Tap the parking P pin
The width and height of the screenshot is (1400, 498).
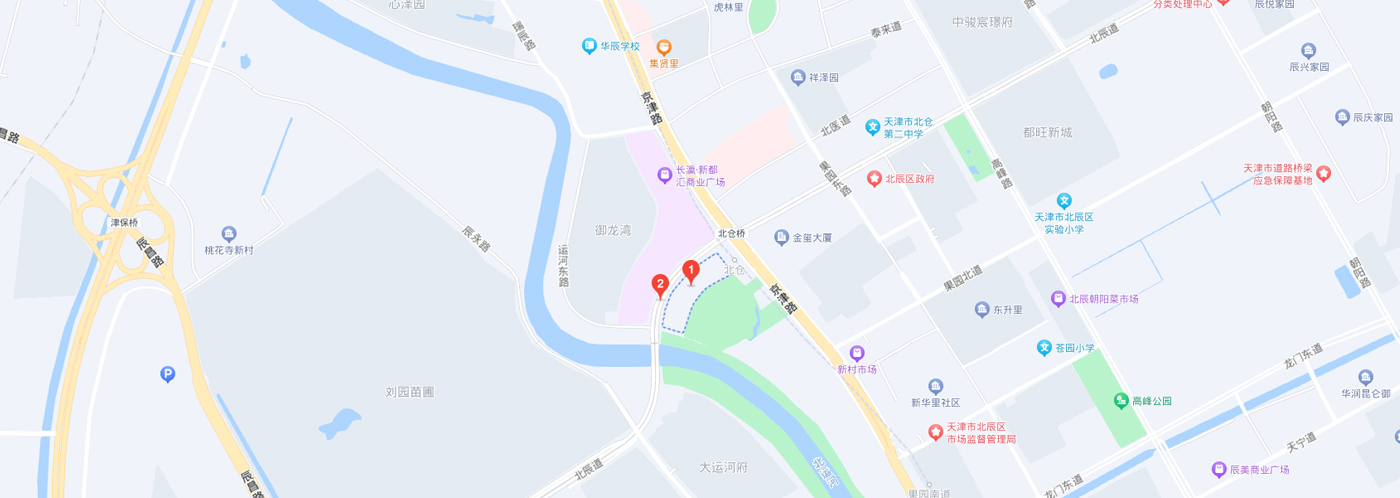168,374
